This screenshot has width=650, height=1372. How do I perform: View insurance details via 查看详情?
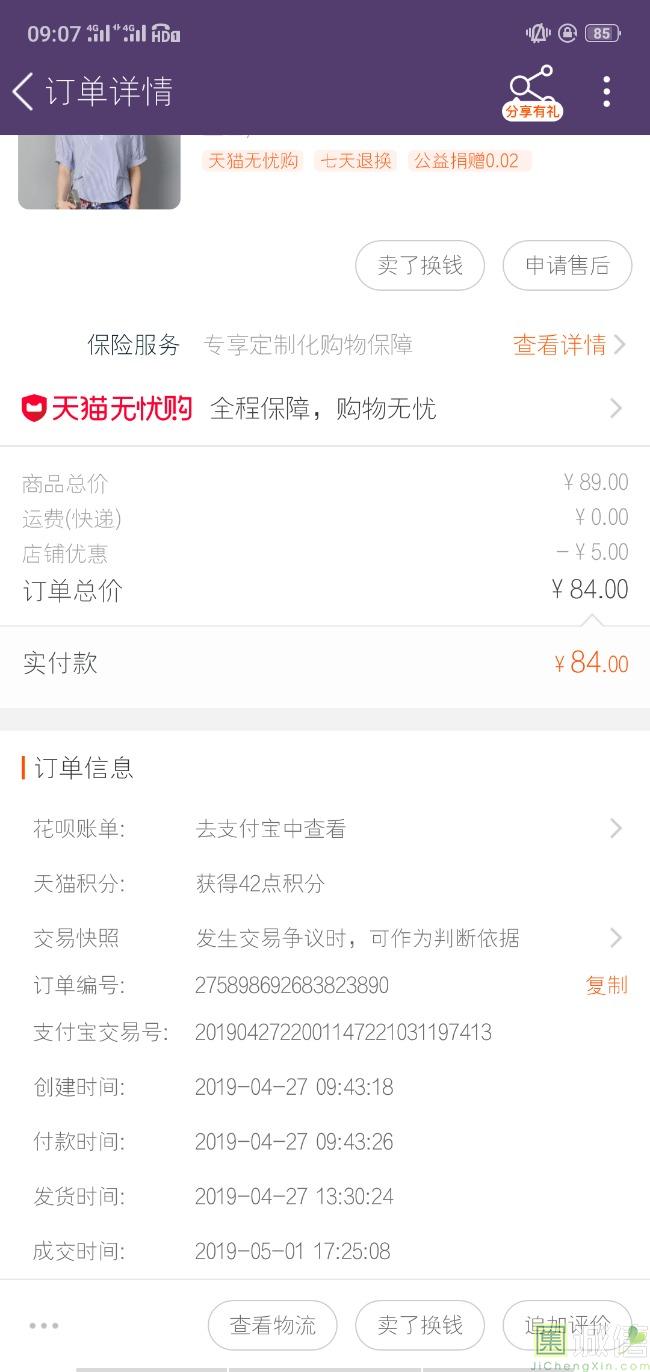pyautogui.click(x=568, y=345)
